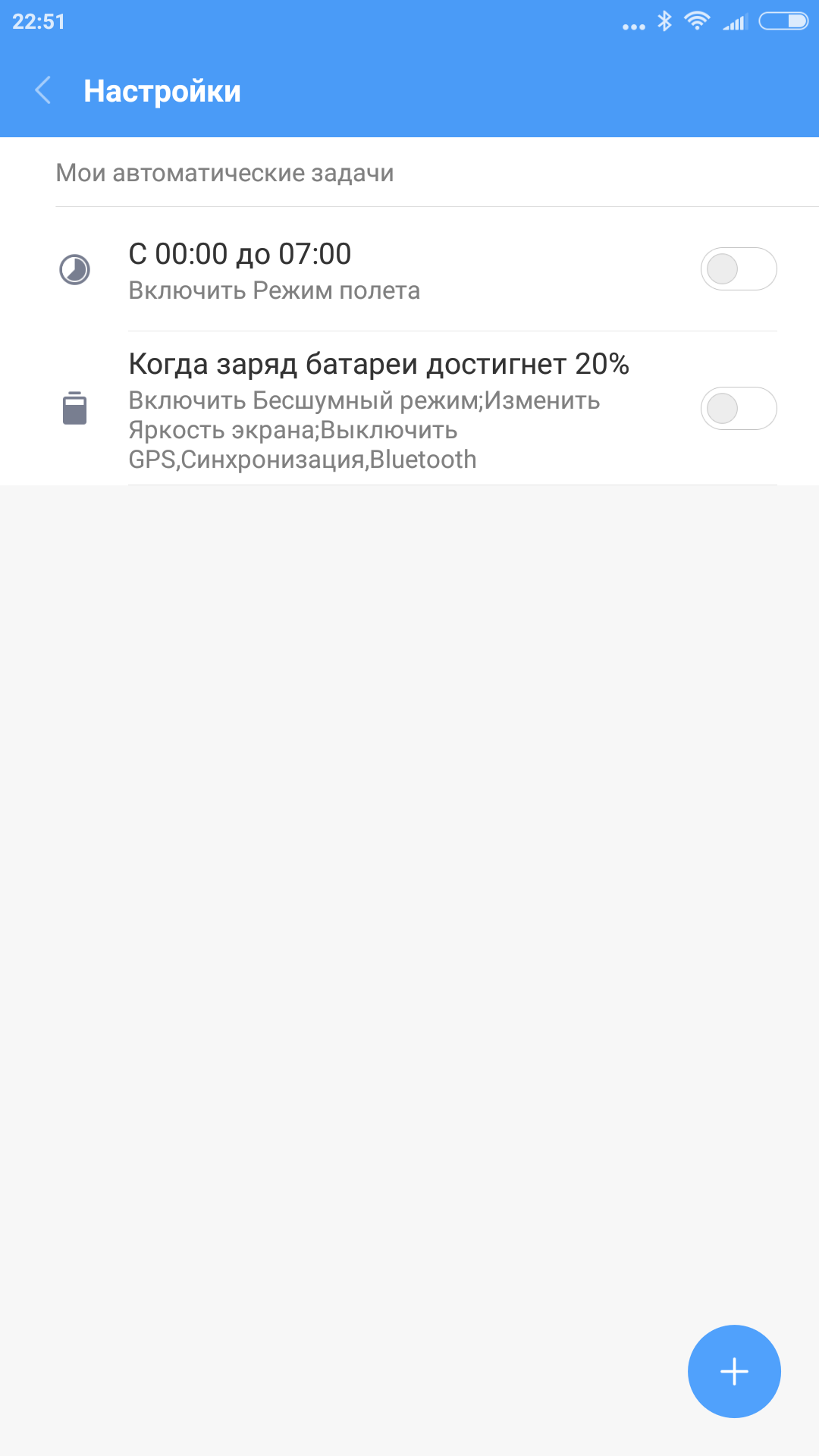Open the 'С 00:00 до 07:00' task
This screenshot has height=1456, width=819.
point(379,270)
